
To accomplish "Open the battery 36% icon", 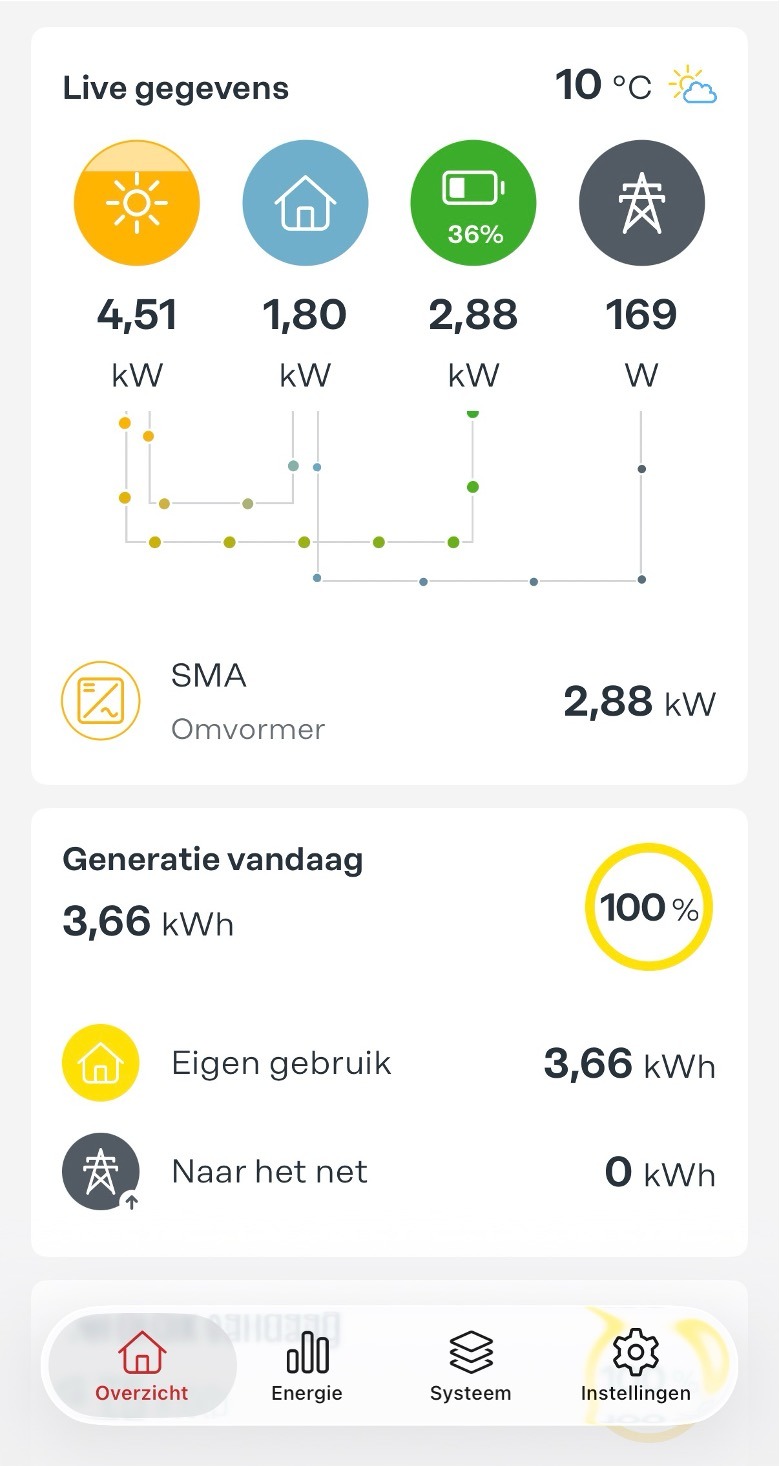I will pos(474,203).
